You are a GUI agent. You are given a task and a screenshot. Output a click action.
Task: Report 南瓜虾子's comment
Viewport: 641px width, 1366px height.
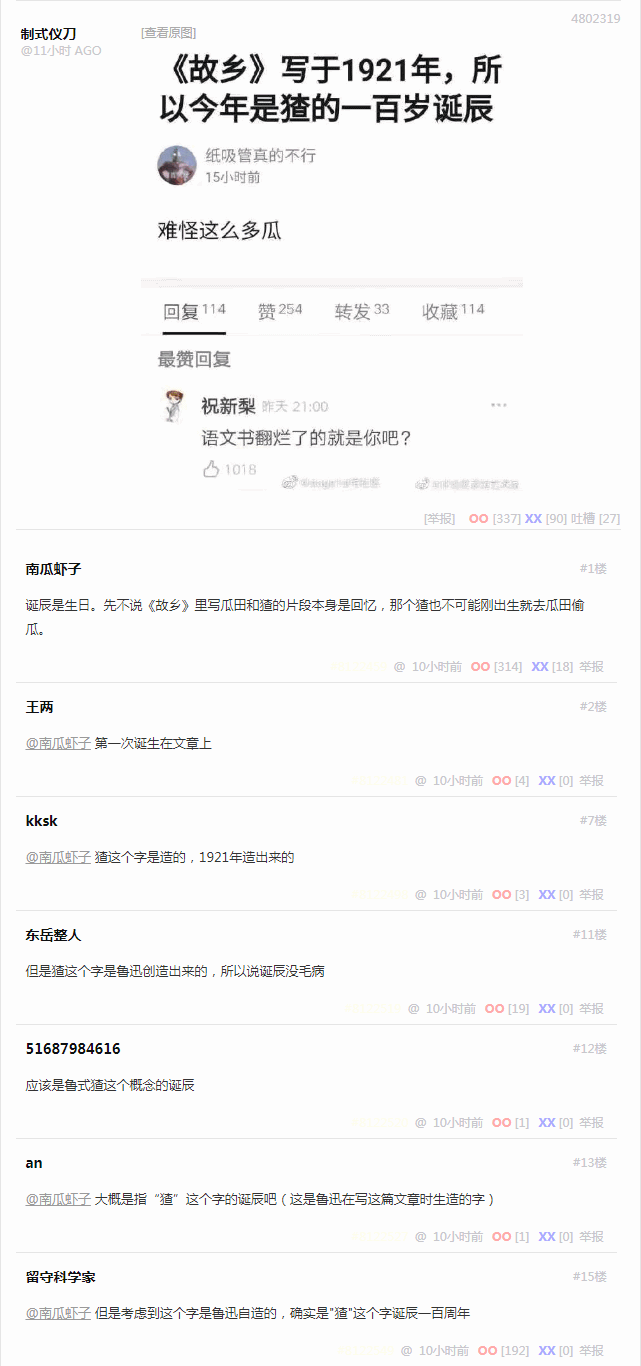click(x=591, y=666)
